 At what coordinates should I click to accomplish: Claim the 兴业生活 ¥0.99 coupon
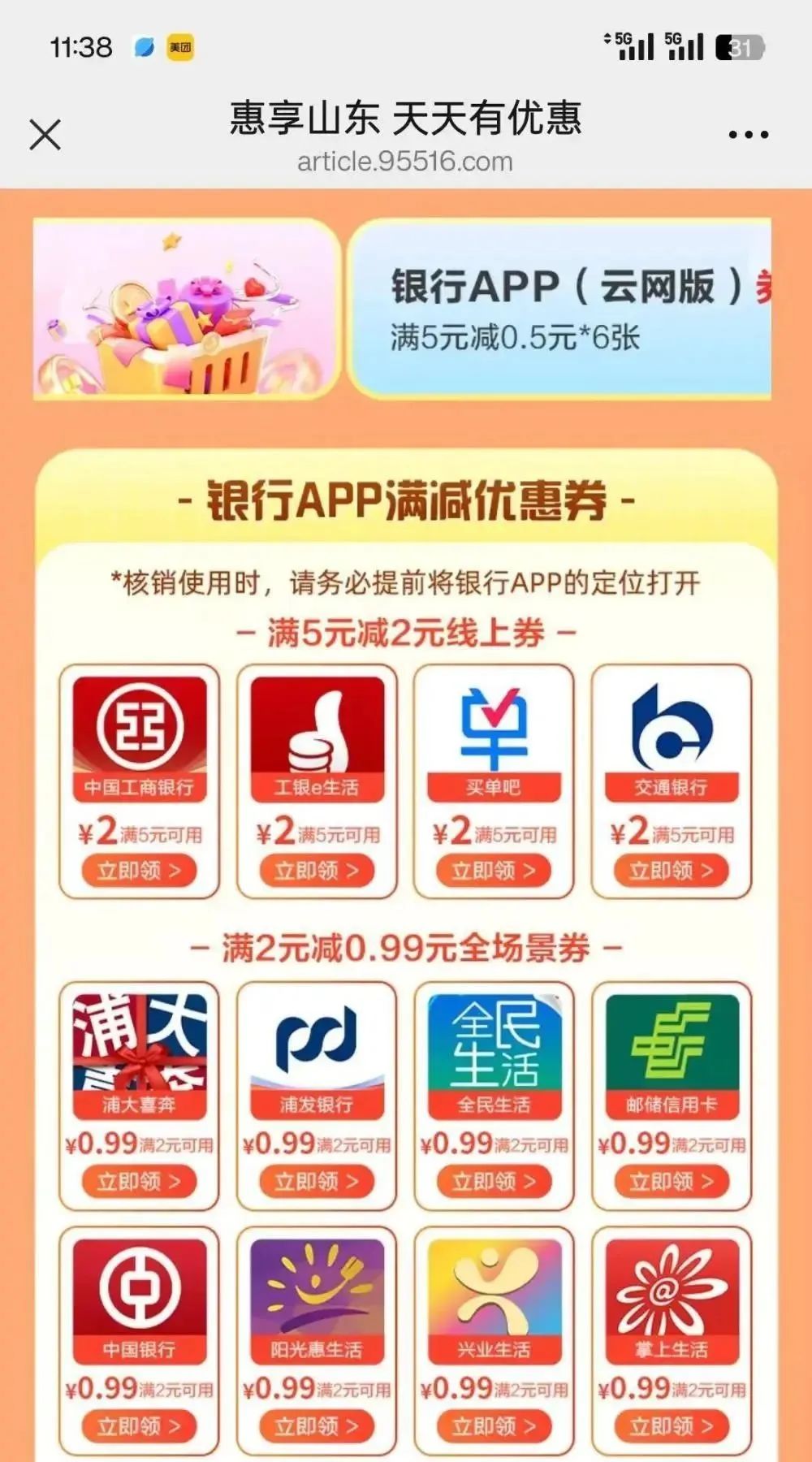coord(494,1426)
